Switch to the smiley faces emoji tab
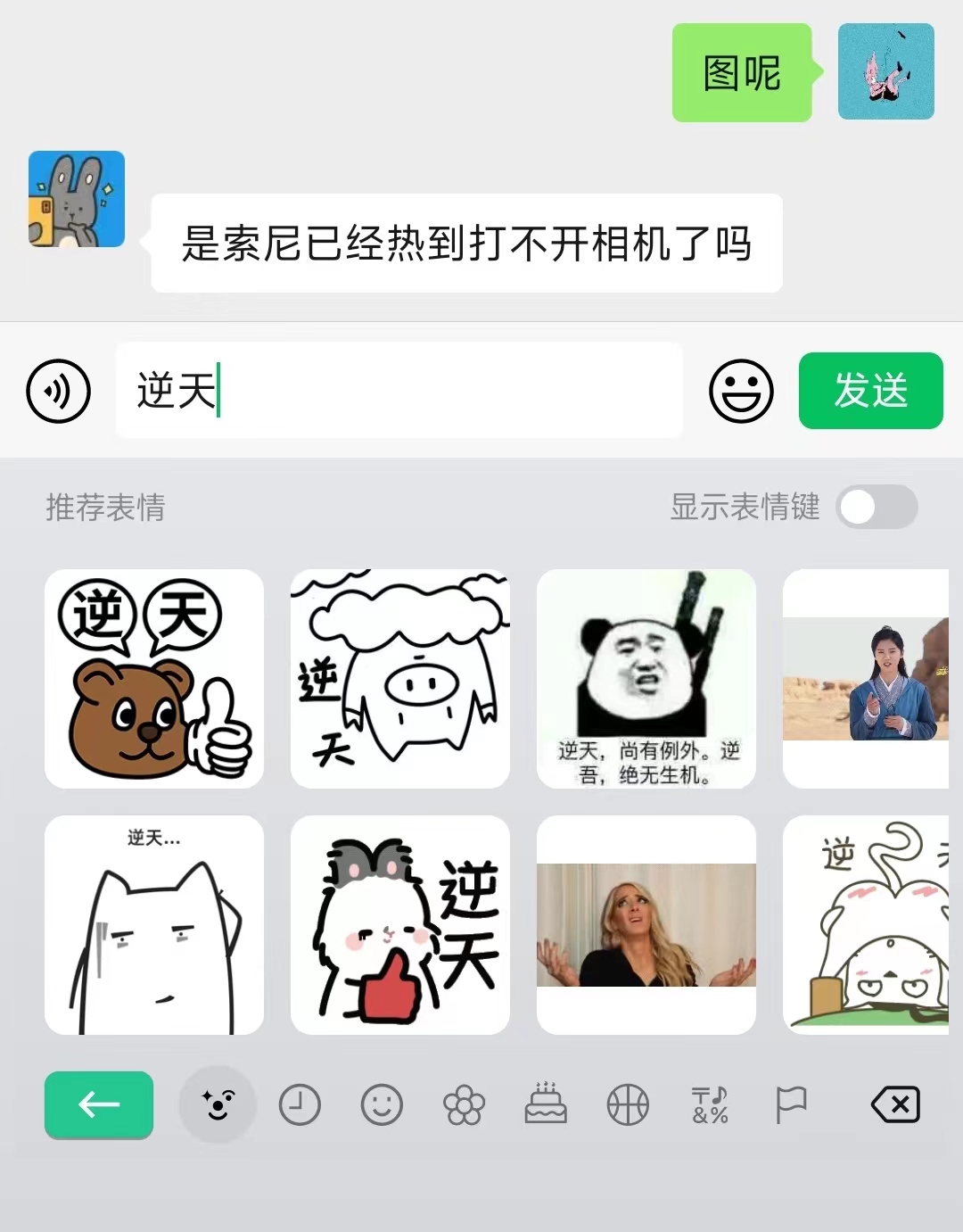963x1232 pixels. click(x=382, y=1104)
